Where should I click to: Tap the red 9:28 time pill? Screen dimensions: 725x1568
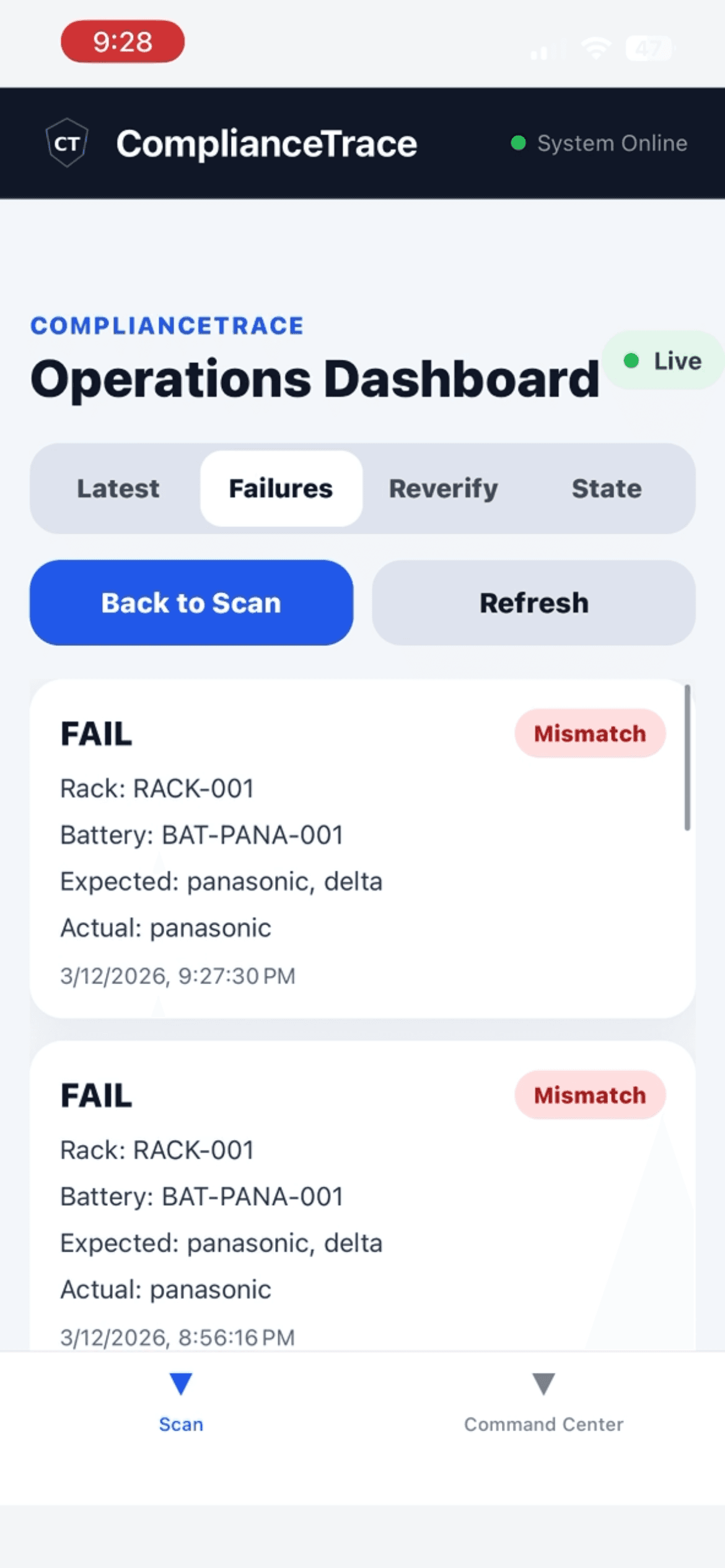point(122,42)
